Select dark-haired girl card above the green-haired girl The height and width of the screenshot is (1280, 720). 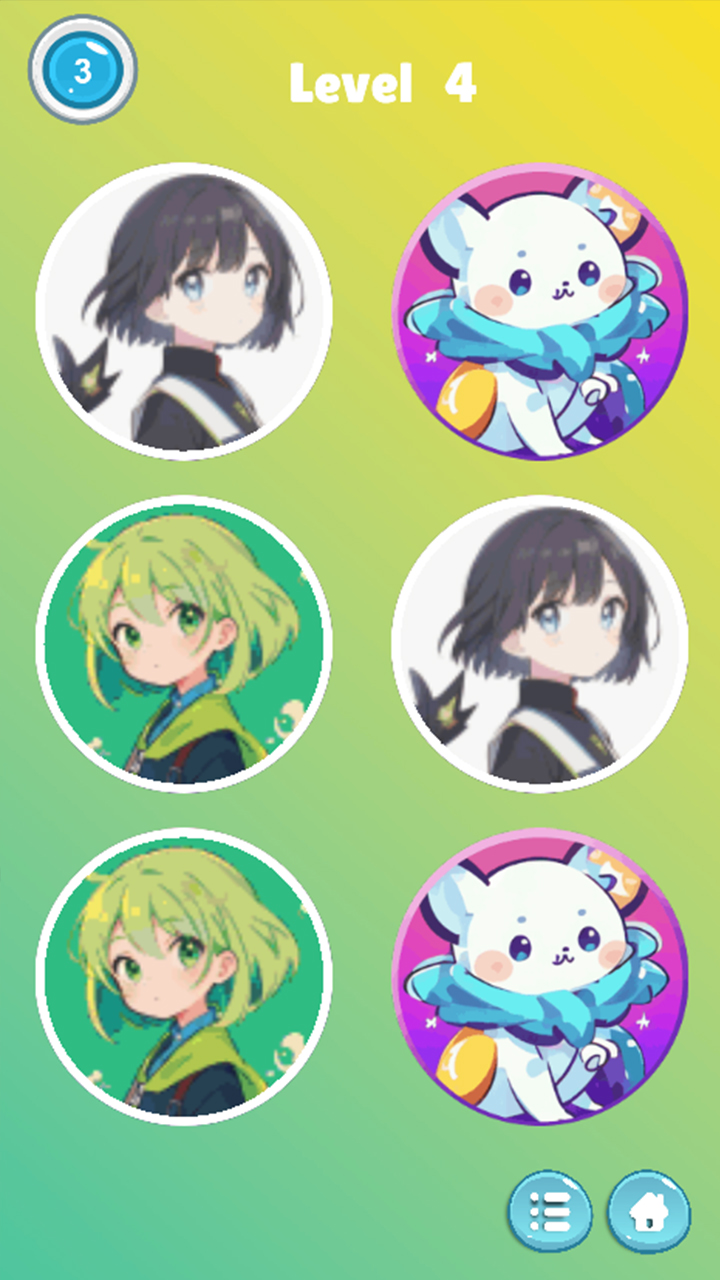click(x=184, y=312)
